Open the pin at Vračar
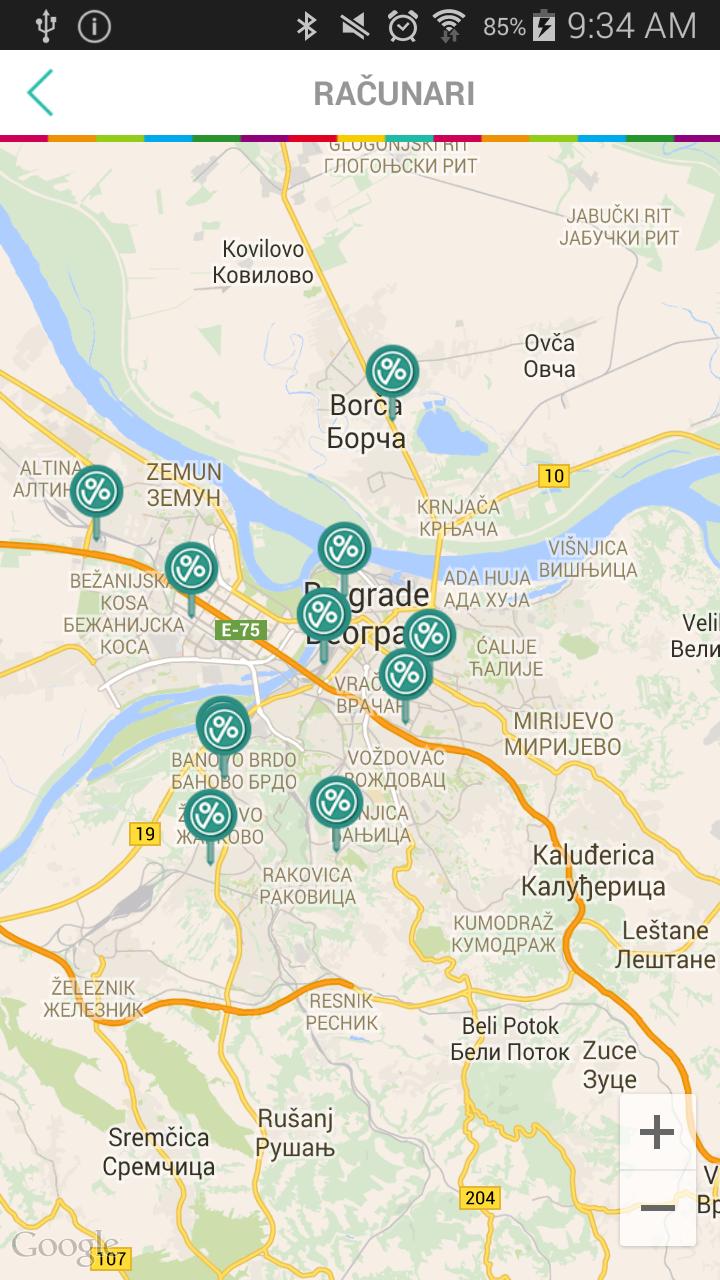 (x=405, y=674)
